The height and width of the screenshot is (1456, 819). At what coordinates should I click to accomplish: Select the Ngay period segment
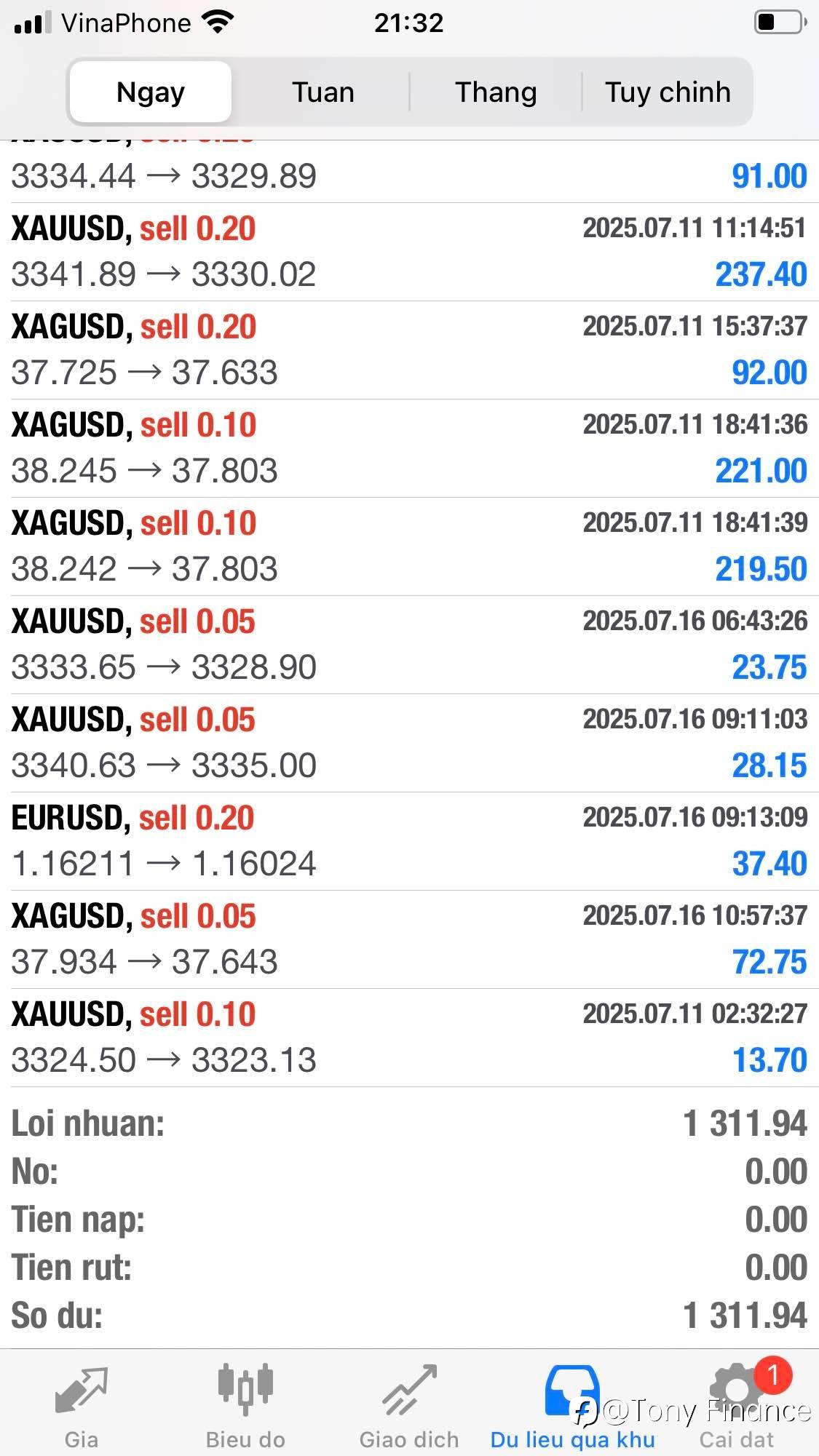(x=151, y=92)
